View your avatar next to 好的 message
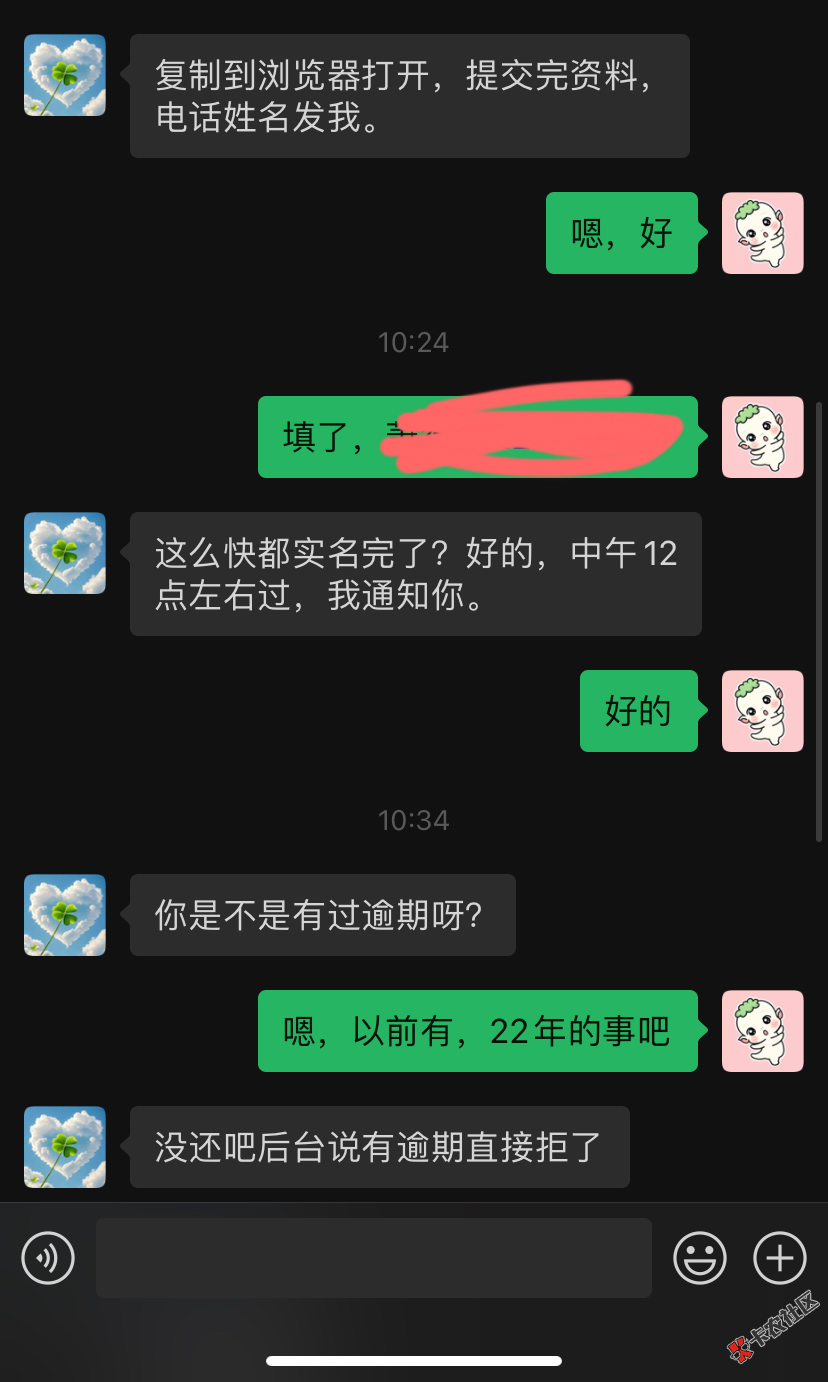Screen dimensions: 828x1382 (x=763, y=711)
